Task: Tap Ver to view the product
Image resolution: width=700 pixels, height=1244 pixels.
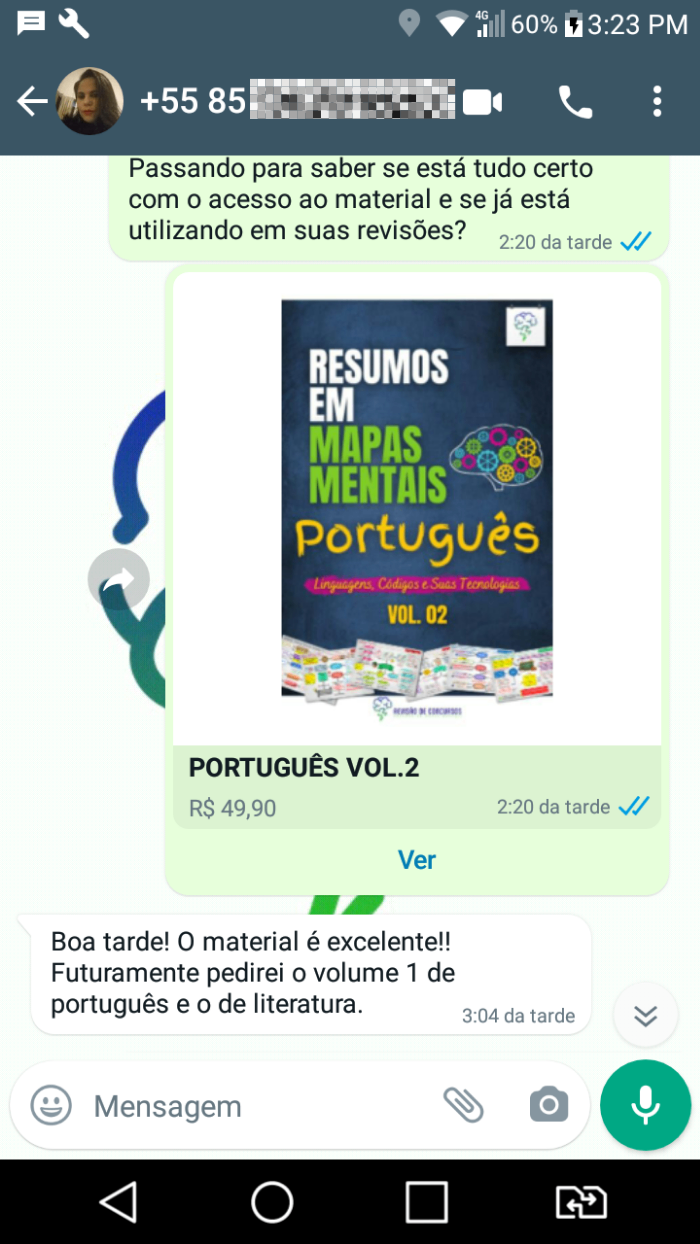Action: point(416,860)
